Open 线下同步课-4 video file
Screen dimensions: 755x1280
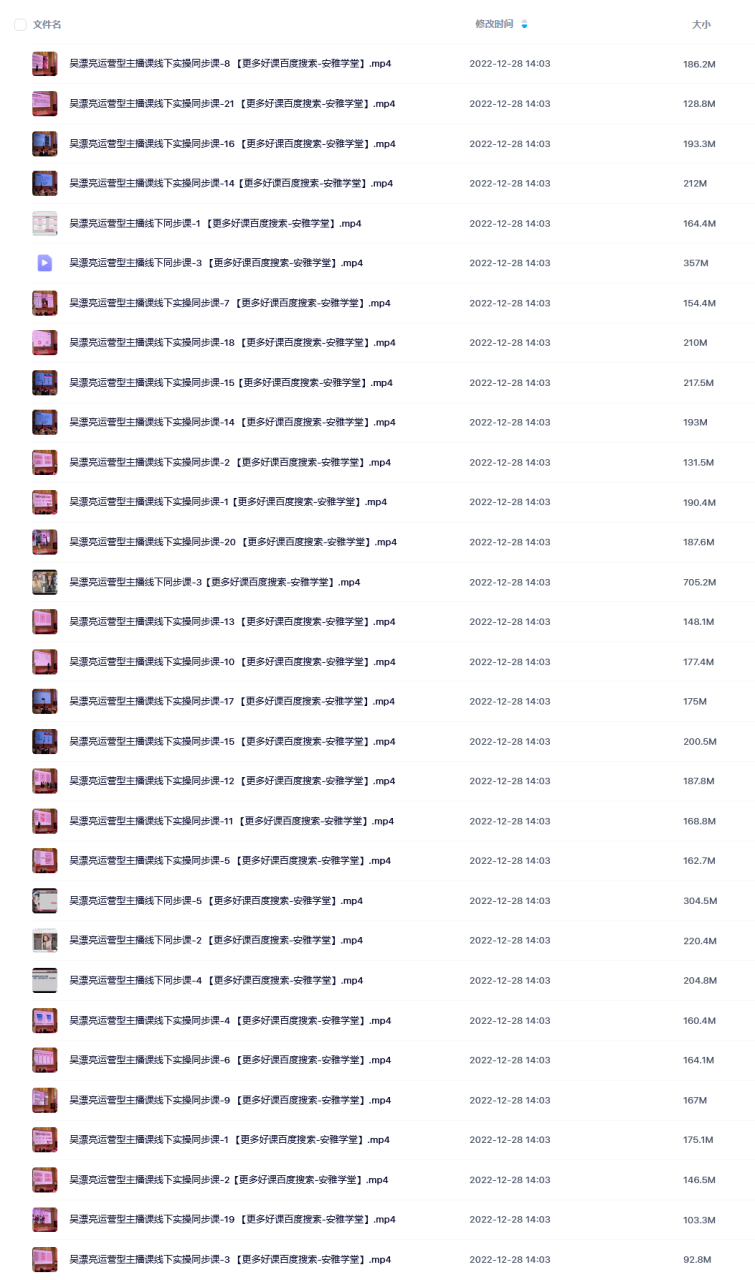click(x=215, y=980)
